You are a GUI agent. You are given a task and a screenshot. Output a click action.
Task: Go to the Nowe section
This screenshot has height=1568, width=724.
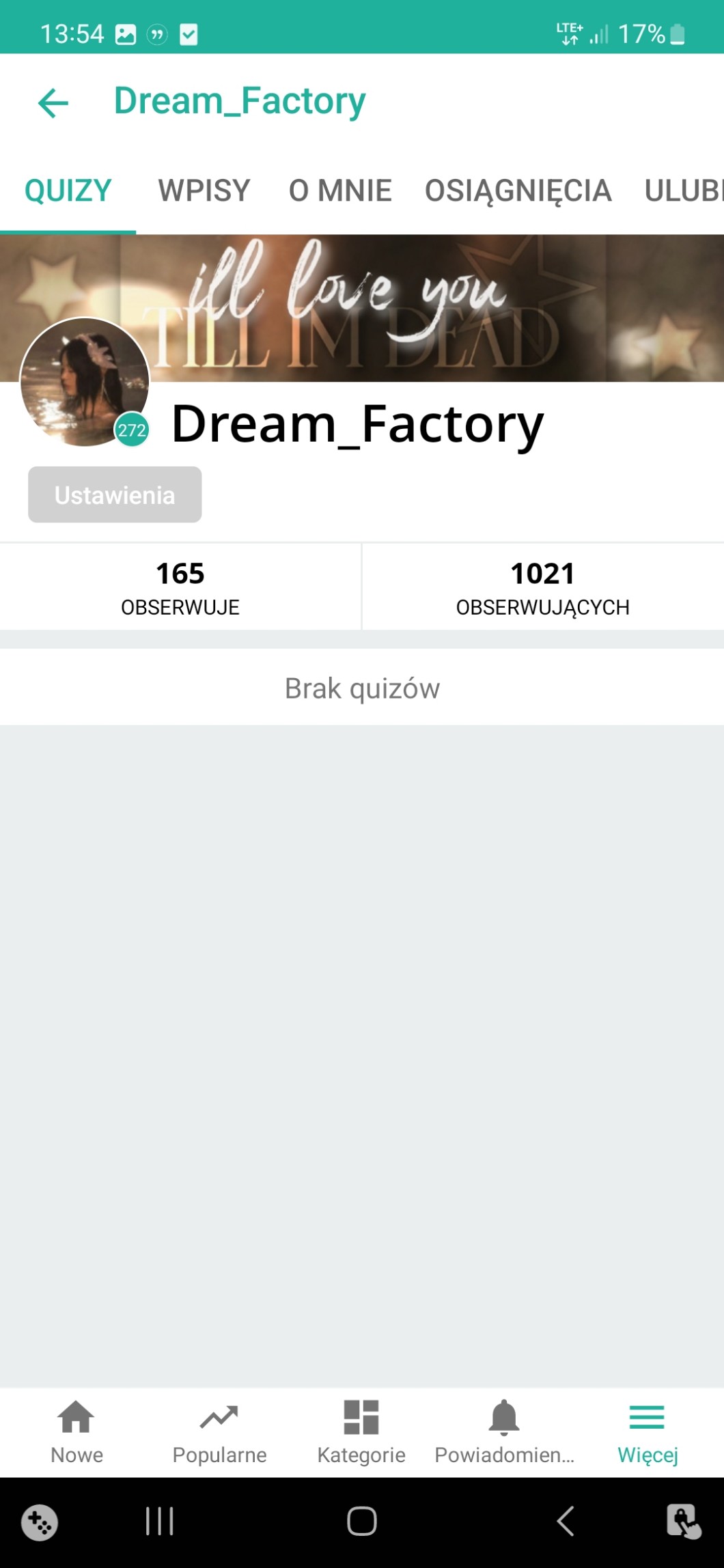point(76,1431)
